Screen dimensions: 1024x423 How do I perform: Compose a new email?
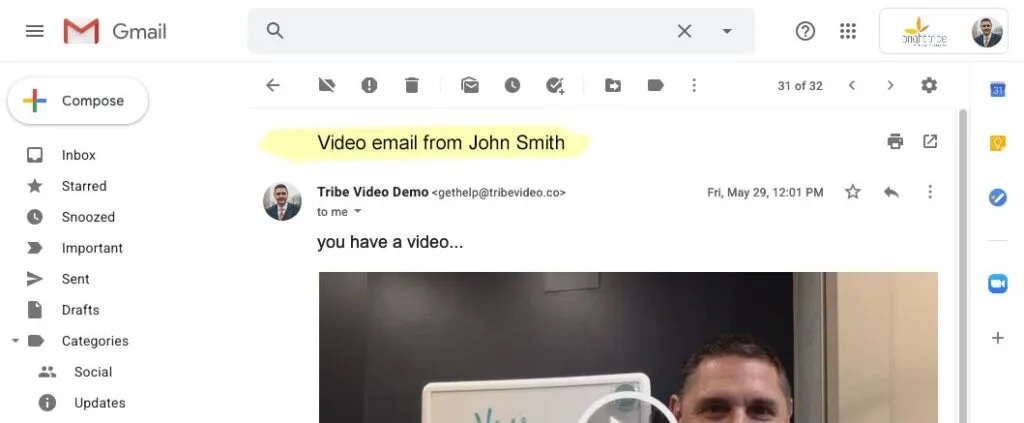(x=78, y=101)
